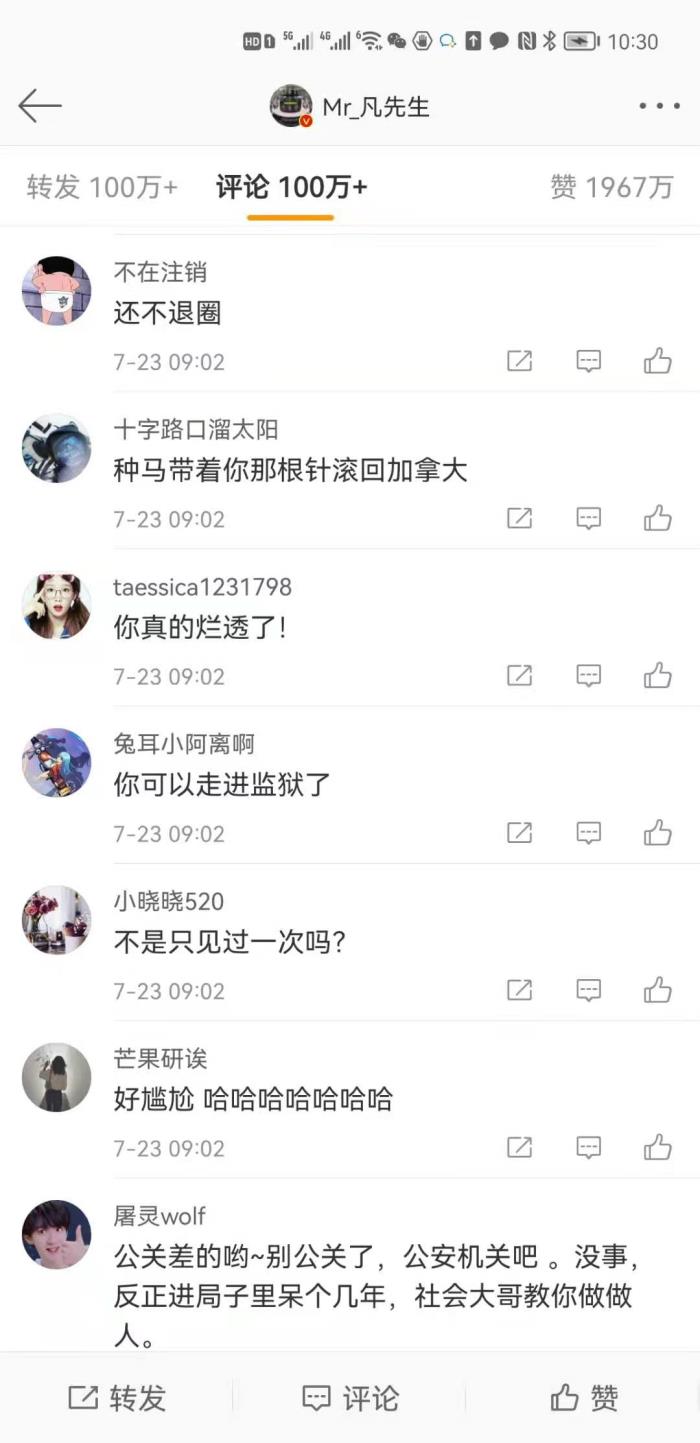The width and height of the screenshot is (700, 1443).
Task: Open 屠灵wolf's profile avatar
Action: tap(56, 1234)
